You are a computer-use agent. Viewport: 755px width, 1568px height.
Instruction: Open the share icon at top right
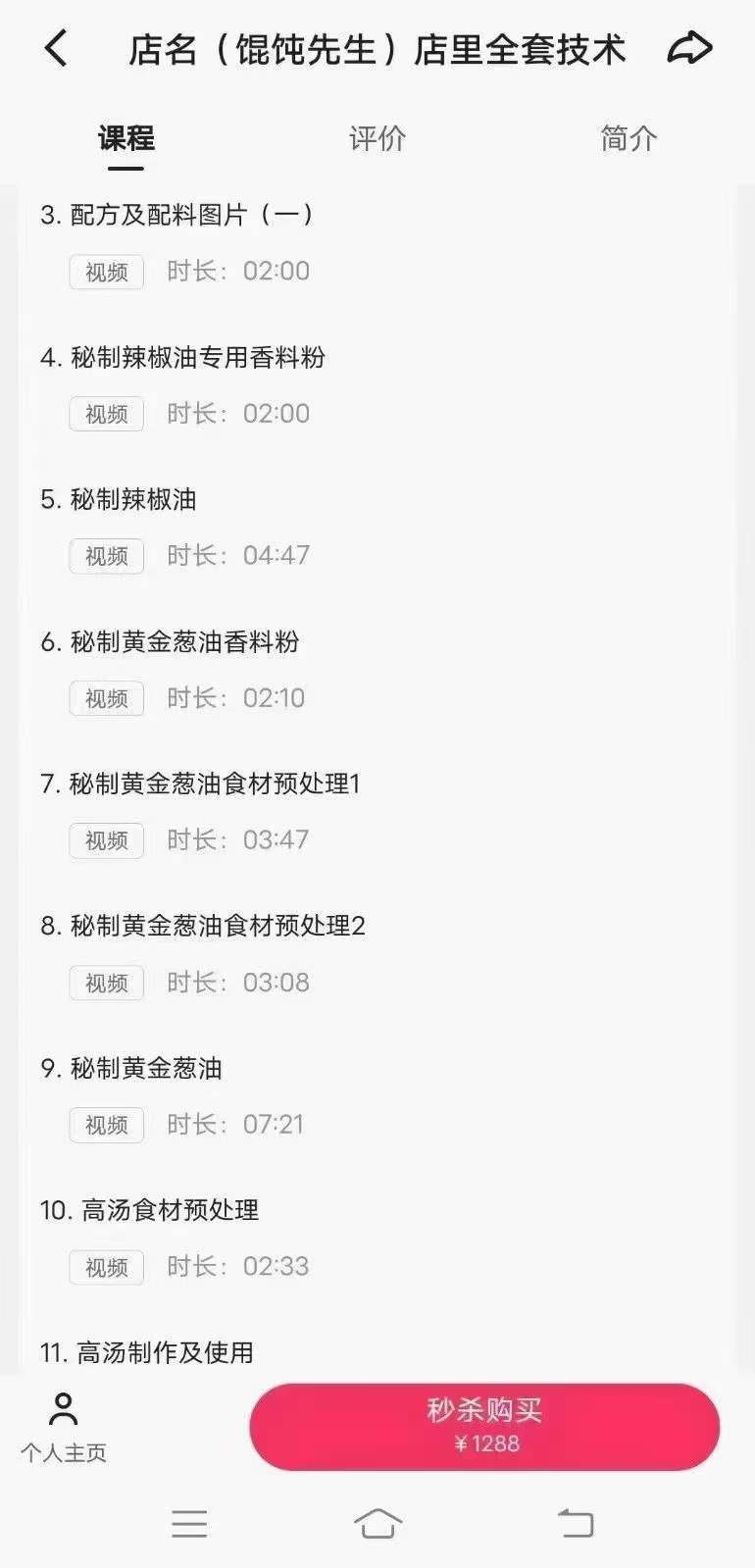(x=691, y=46)
